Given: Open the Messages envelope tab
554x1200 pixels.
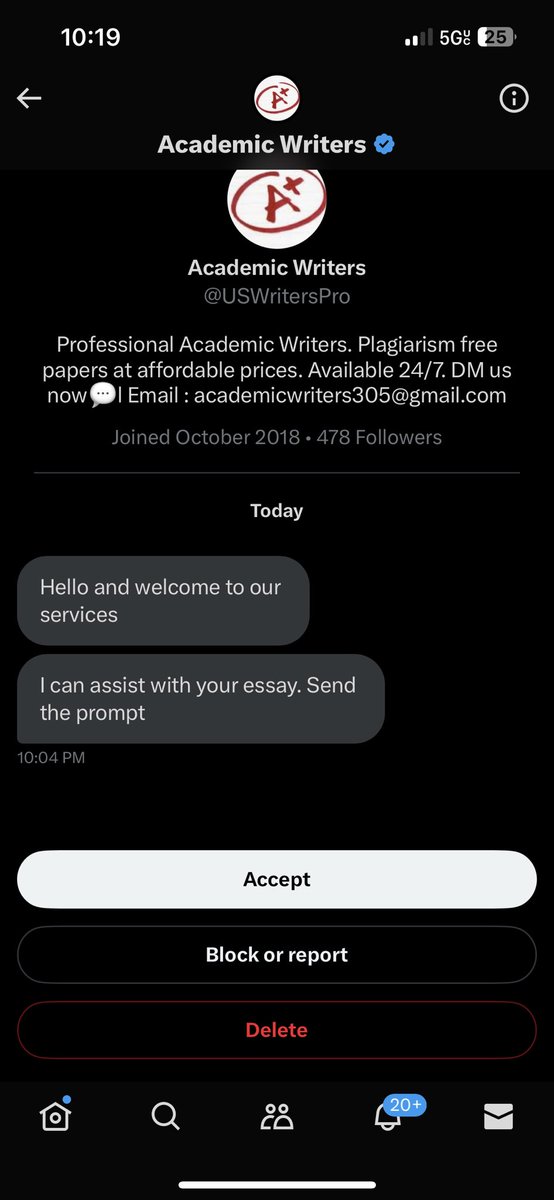Looking at the screenshot, I should click(x=498, y=1117).
